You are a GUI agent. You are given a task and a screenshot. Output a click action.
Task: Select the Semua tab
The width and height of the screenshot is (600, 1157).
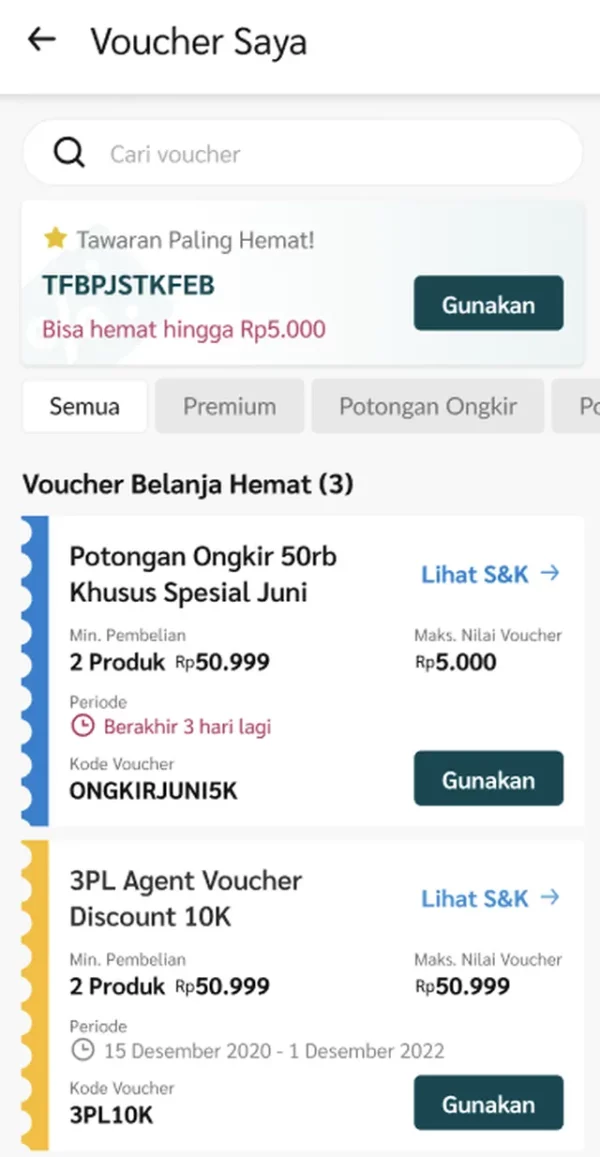pyautogui.click(x=85, y=406)
